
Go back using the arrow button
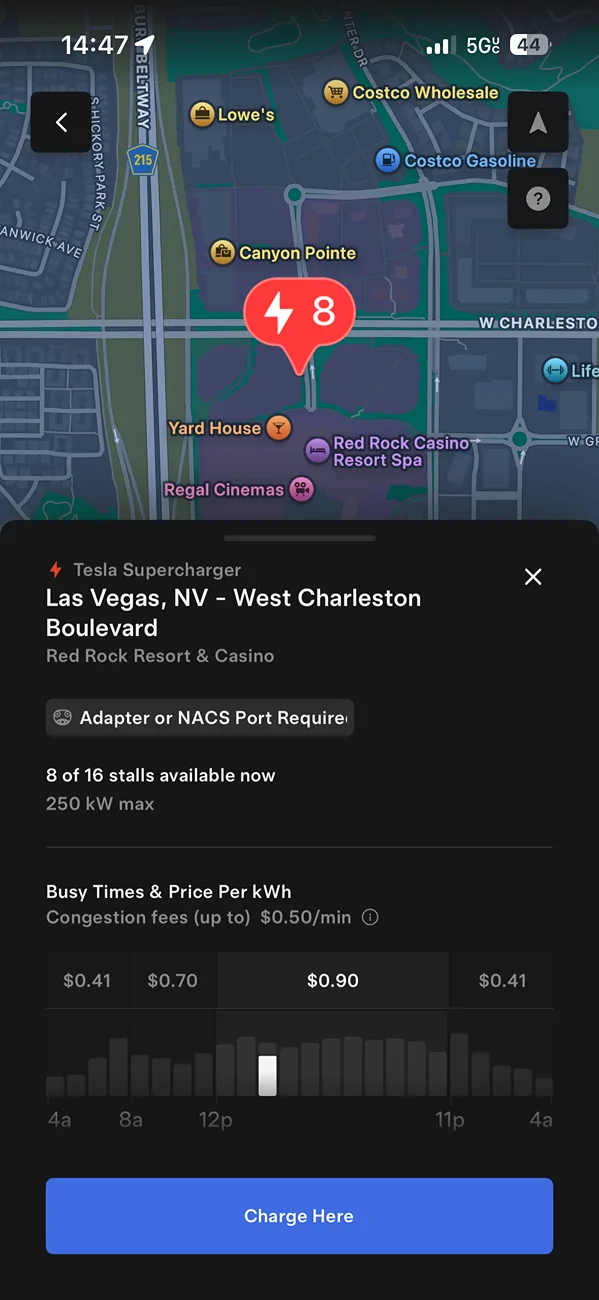61,122
